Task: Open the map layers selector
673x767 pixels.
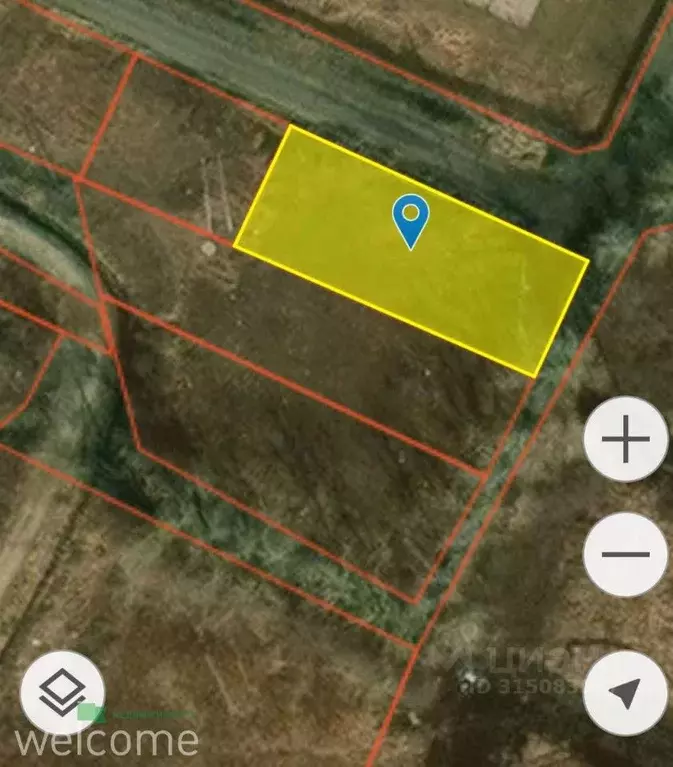Action: 62,692
